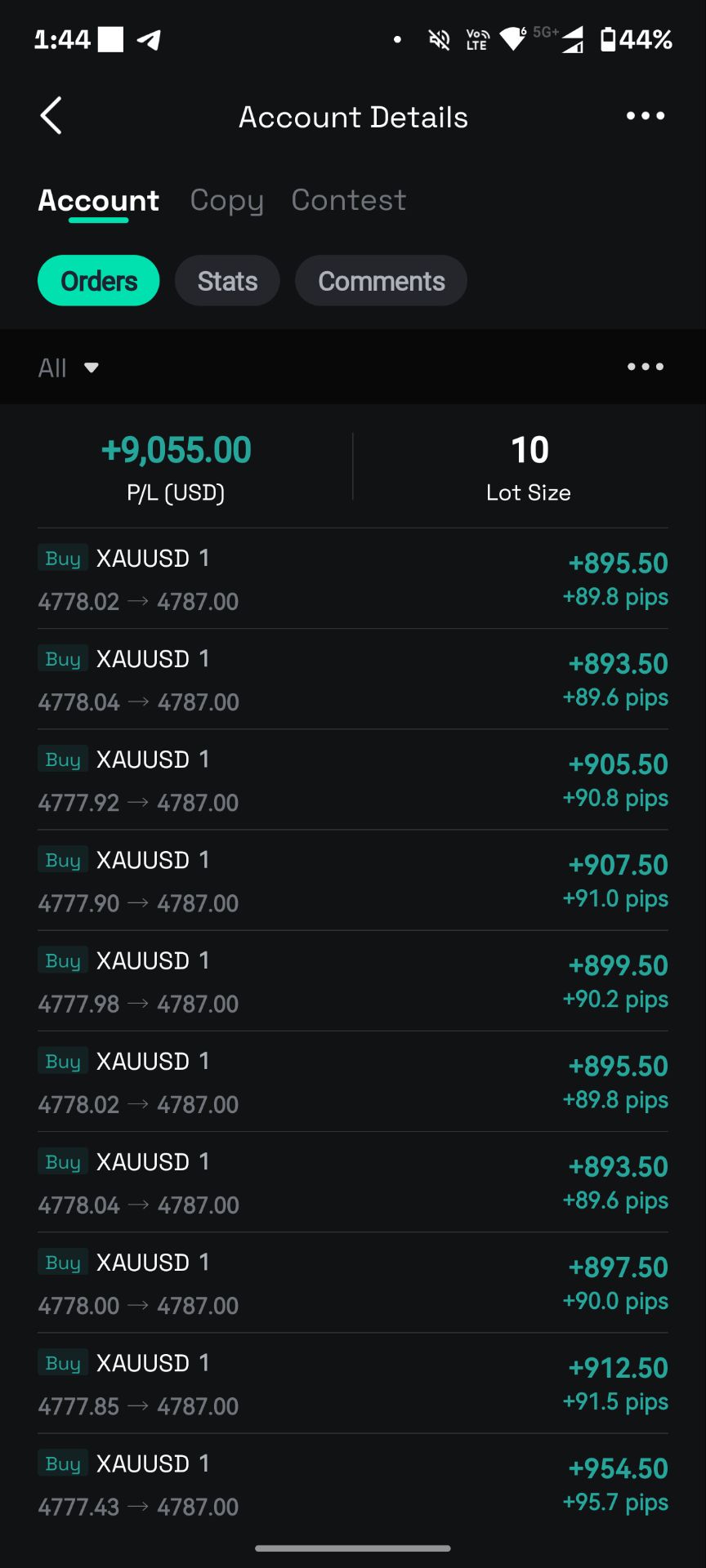
Task: Open the overflow menu beside the Account Details title
Action: point(645,116)
